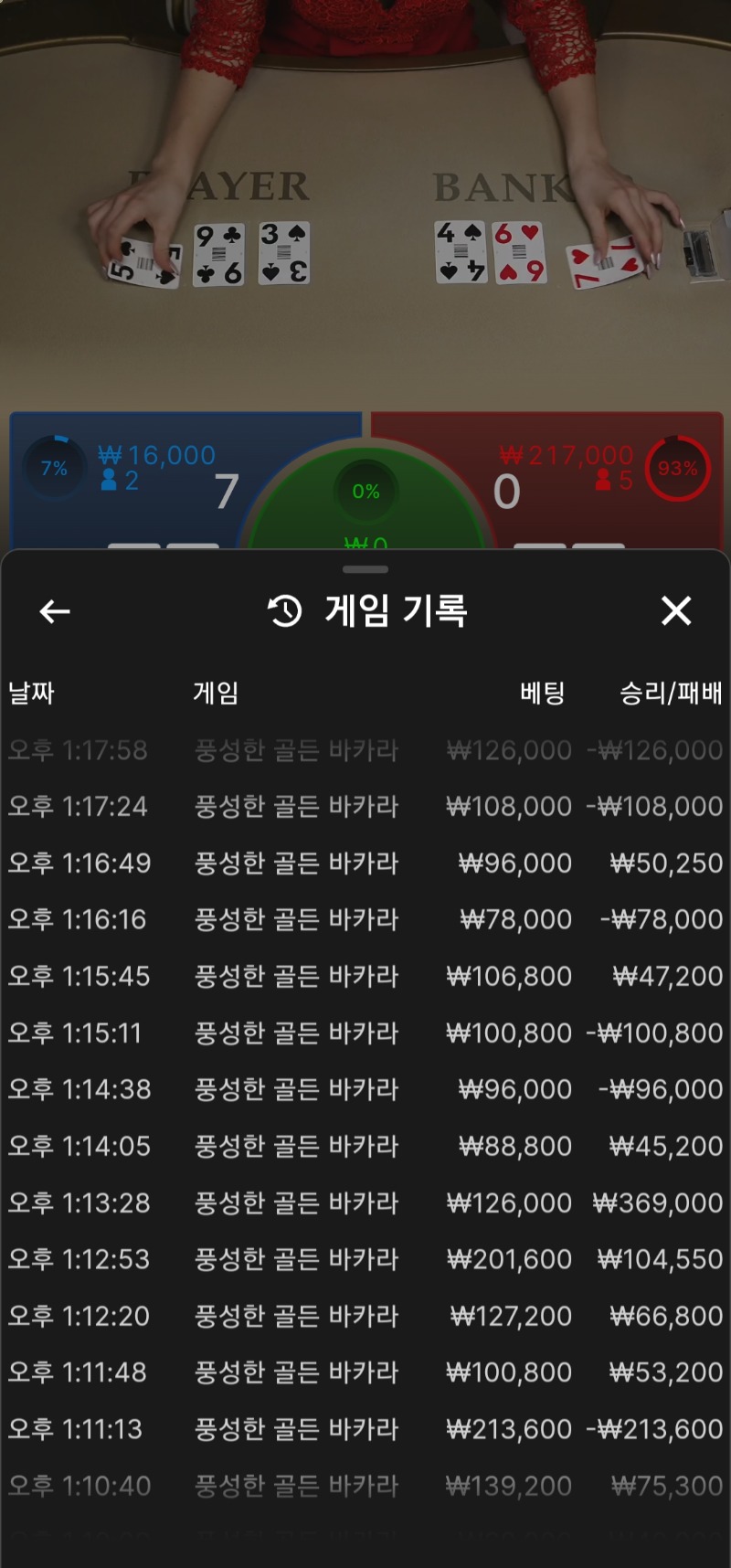Image resolution: width=731 pixels, height=1568 pixels.
Task: Open the 1:17:24 game record
Action: (x=365, y=807)
